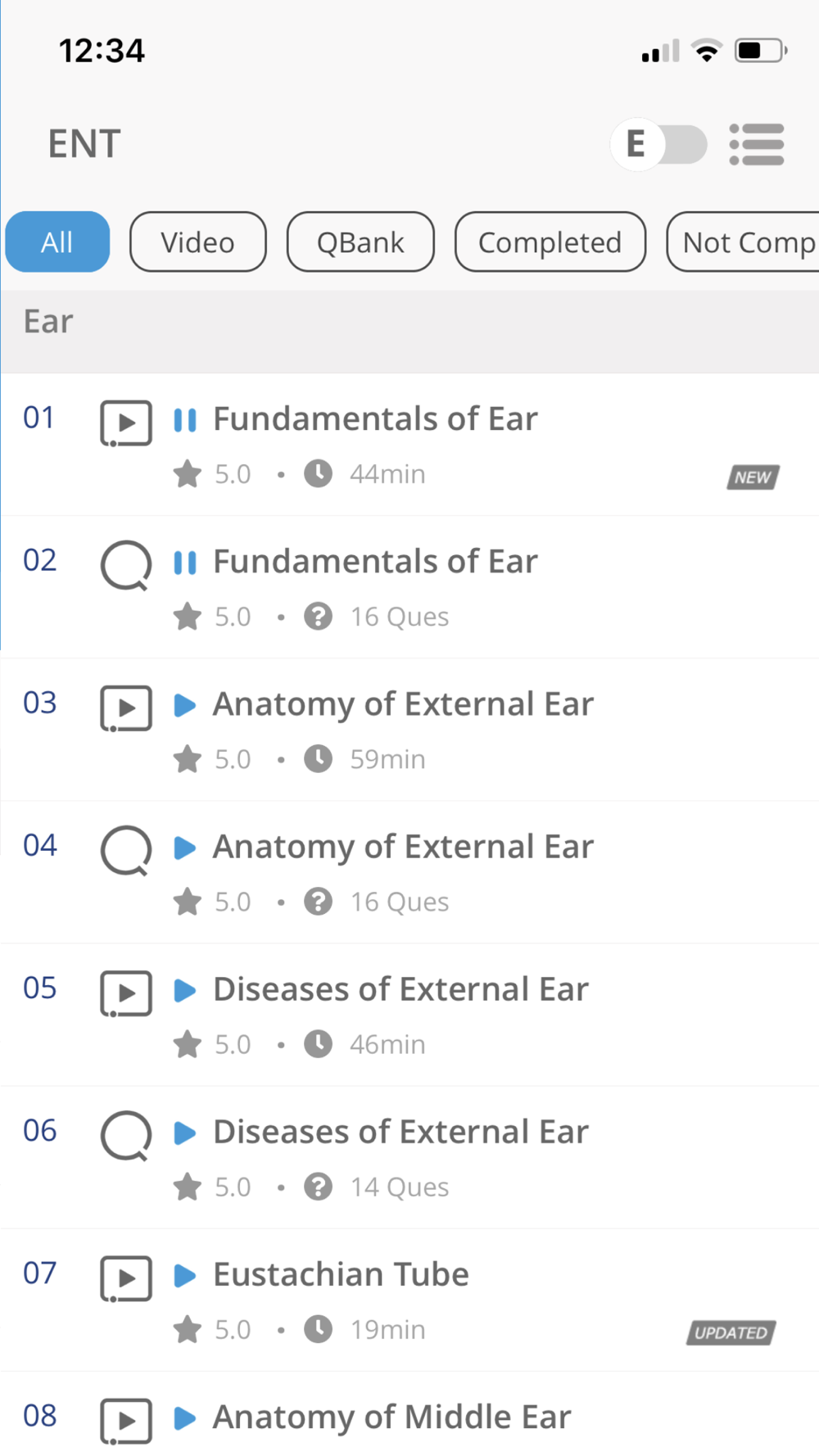Play the Eustachian Tube video
The image size is (819, 1456).
tap(409, 1300)
